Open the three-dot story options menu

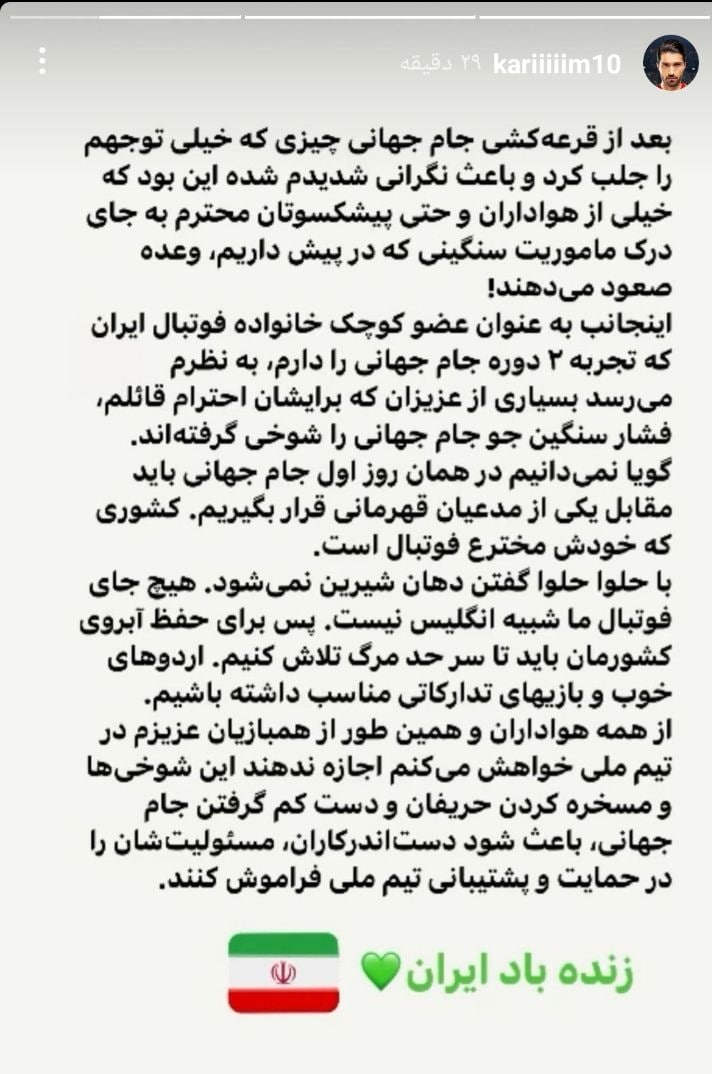click(x=42, y=62)
